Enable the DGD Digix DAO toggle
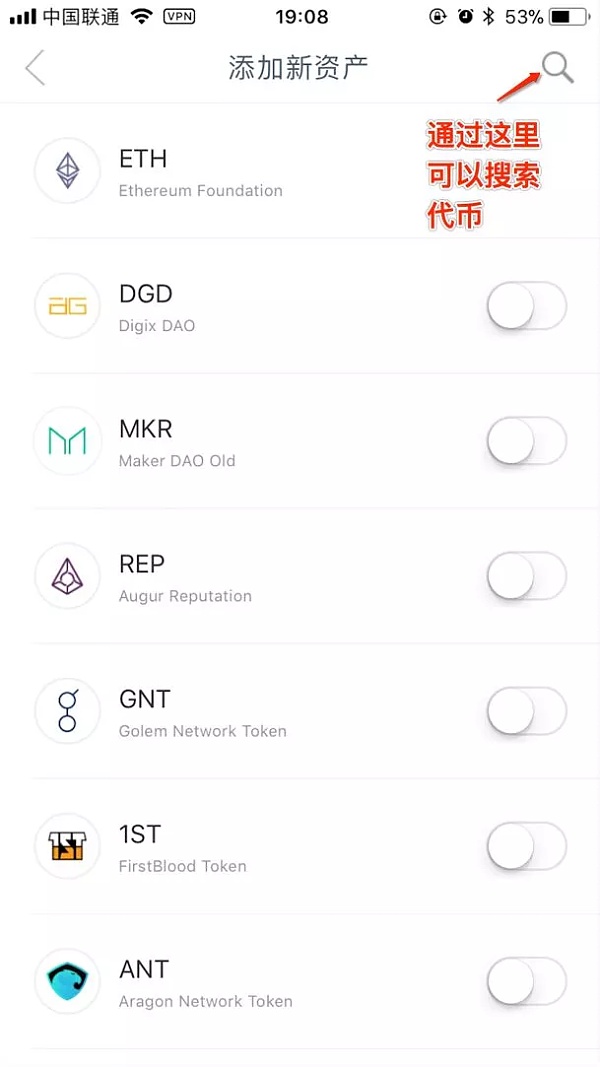Image resolution: width=600 pixels, height=1067 pixels. (x=526, y=306)
